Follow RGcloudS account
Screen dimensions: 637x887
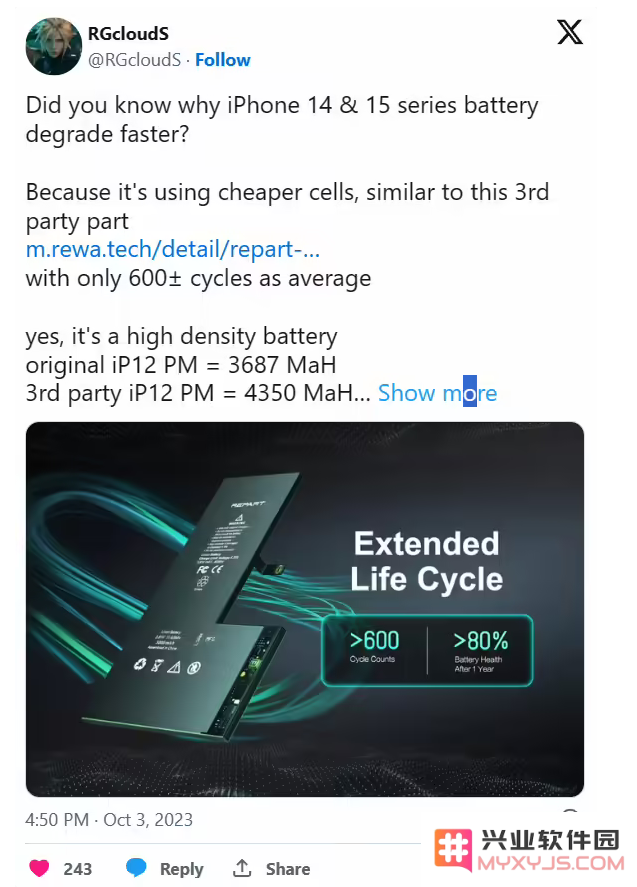pos(222,60)
